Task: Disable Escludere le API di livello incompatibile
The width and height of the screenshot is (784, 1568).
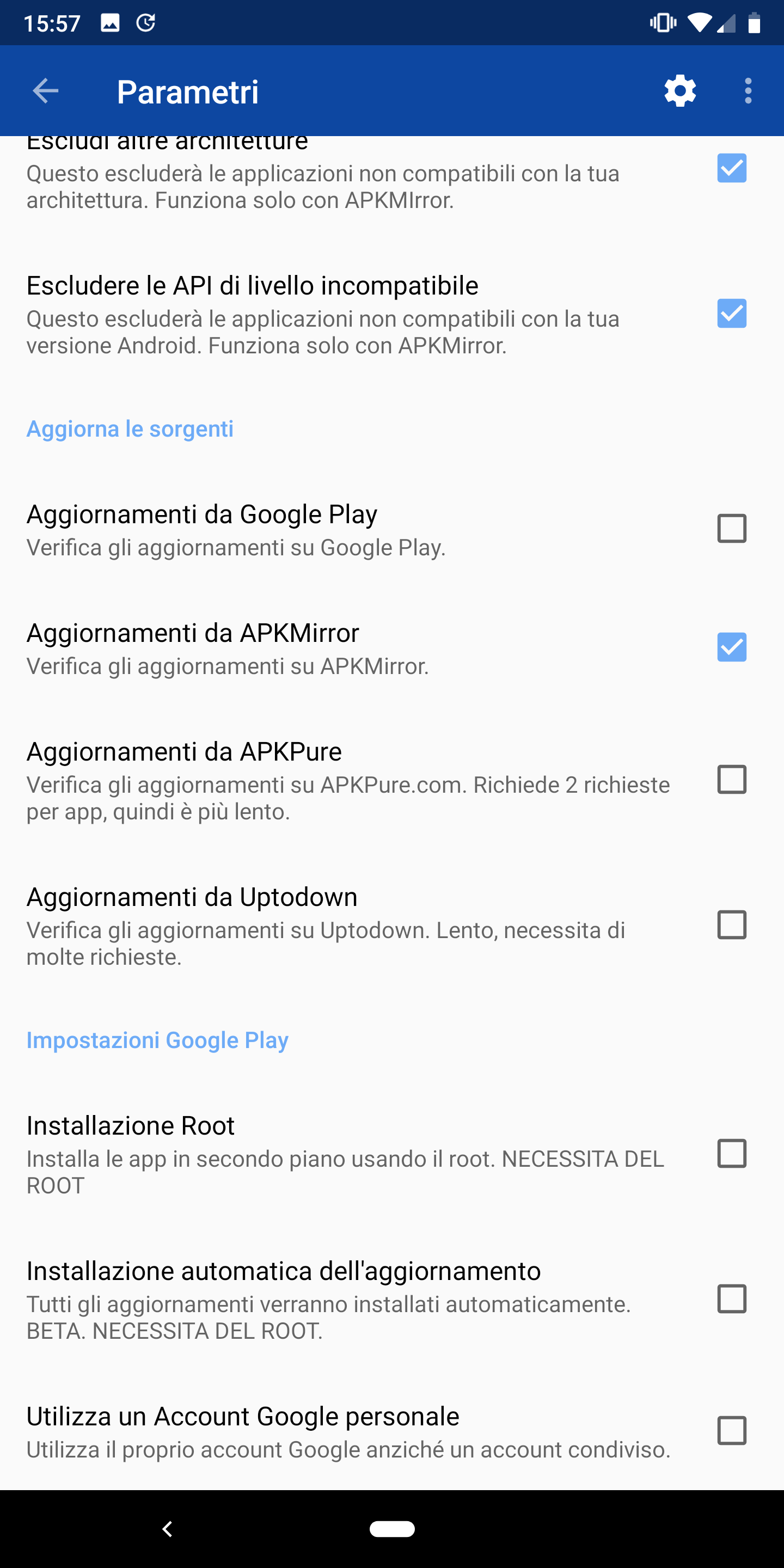Action: pos(732,314)
